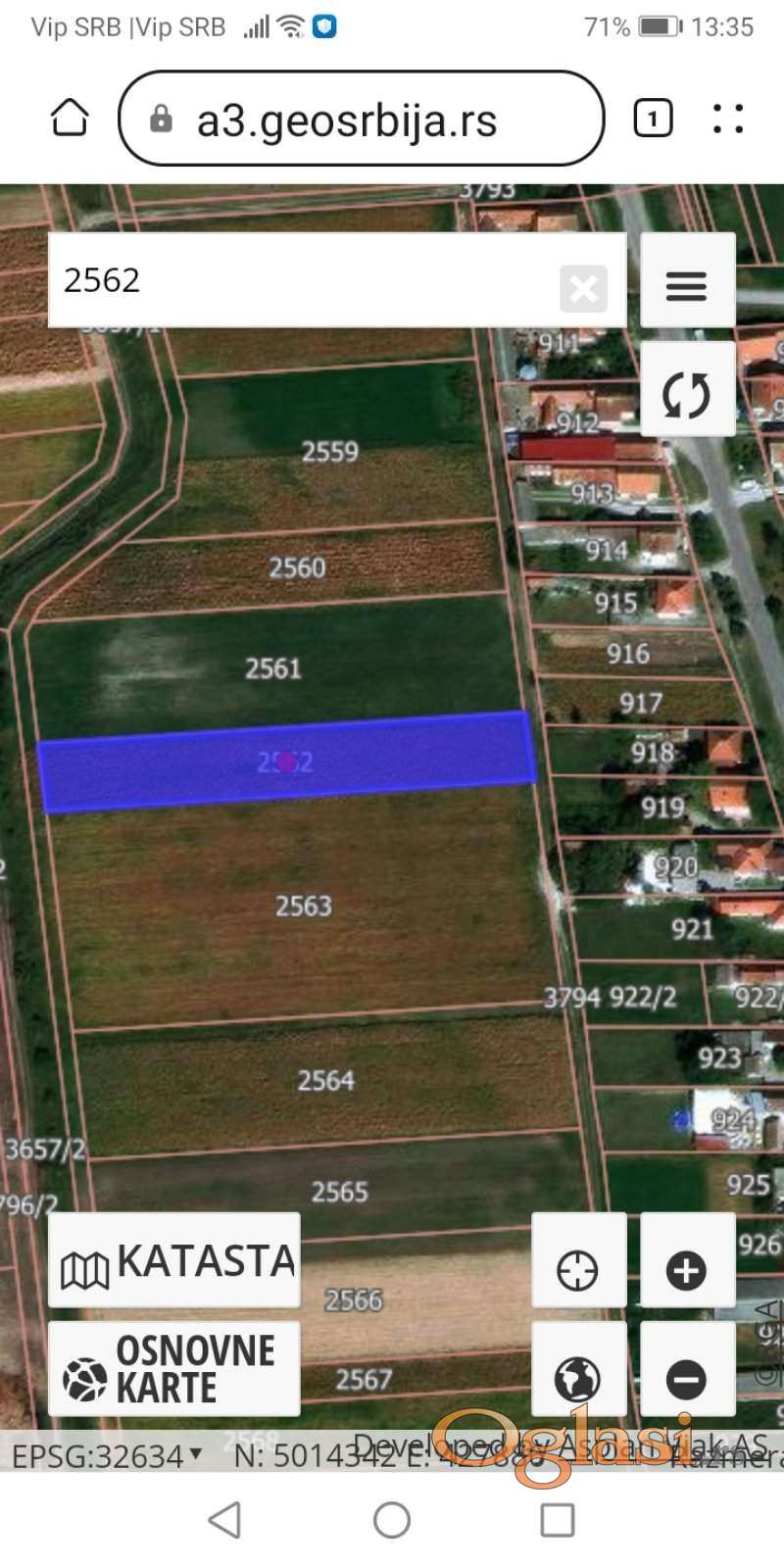Clear the parcel search text
The width and height of the screenshot is (784, 1568).
click(583, 288)
